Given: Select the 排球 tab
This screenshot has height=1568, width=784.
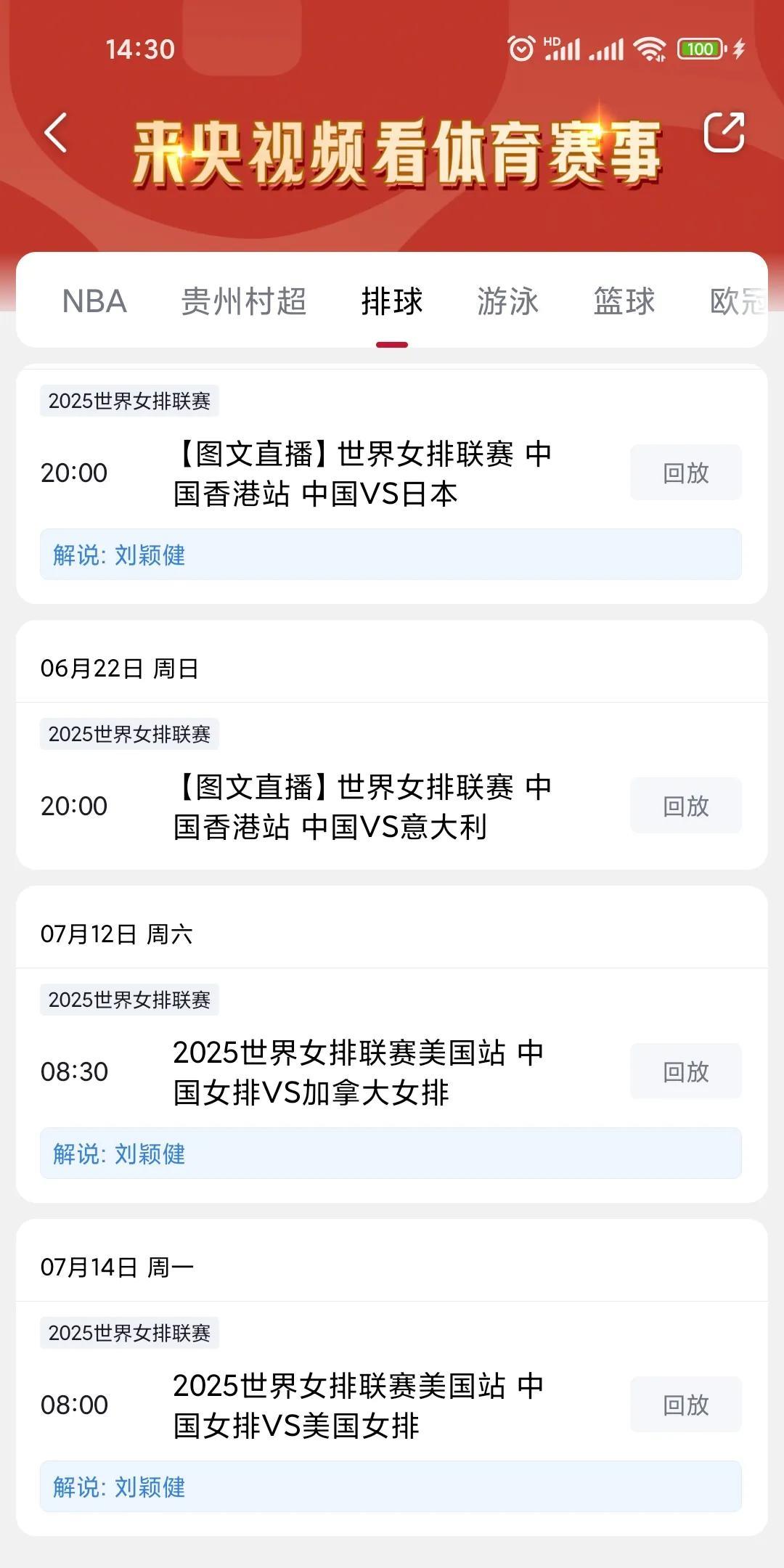Looking at the screenshot, I should coord(392,301).
